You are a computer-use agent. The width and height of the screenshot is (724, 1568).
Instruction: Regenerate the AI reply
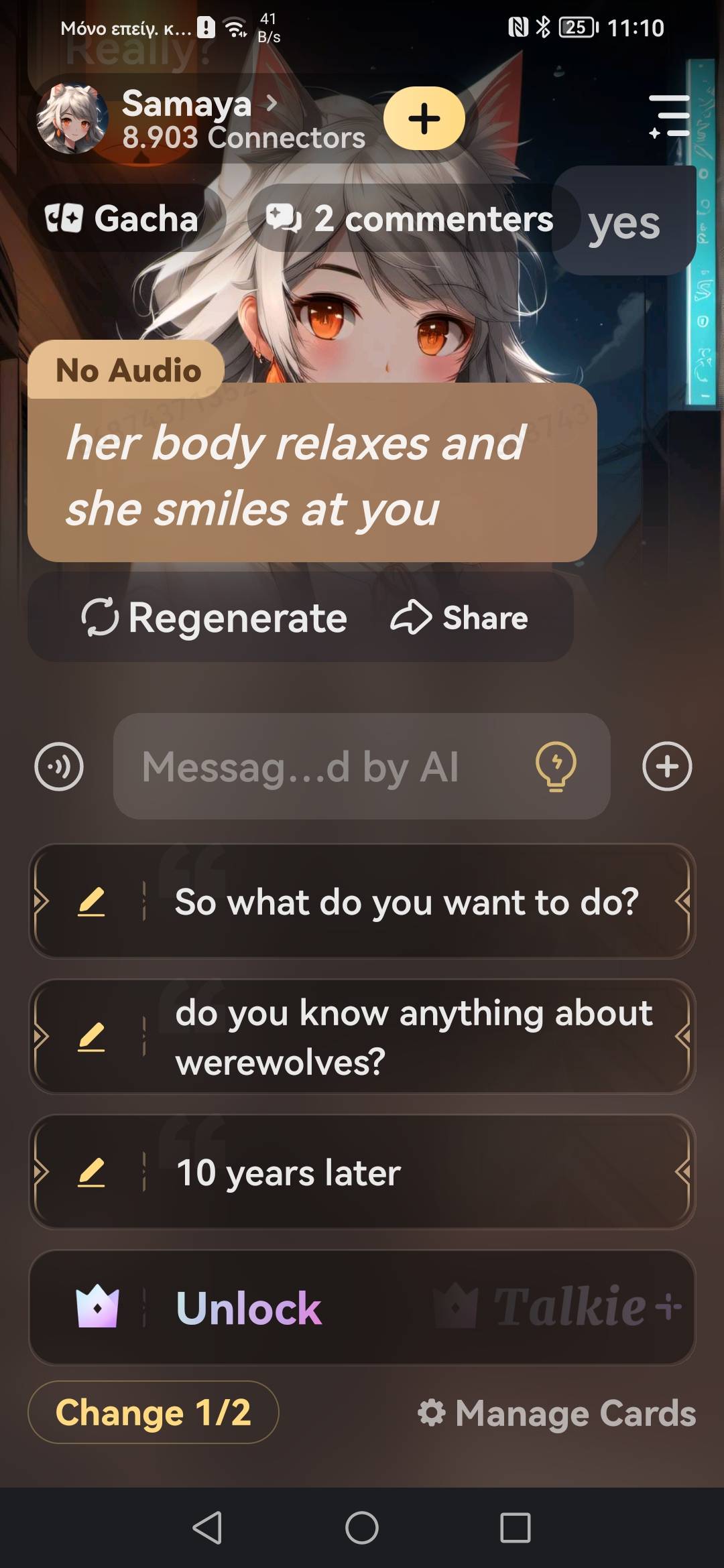[215, 617]
